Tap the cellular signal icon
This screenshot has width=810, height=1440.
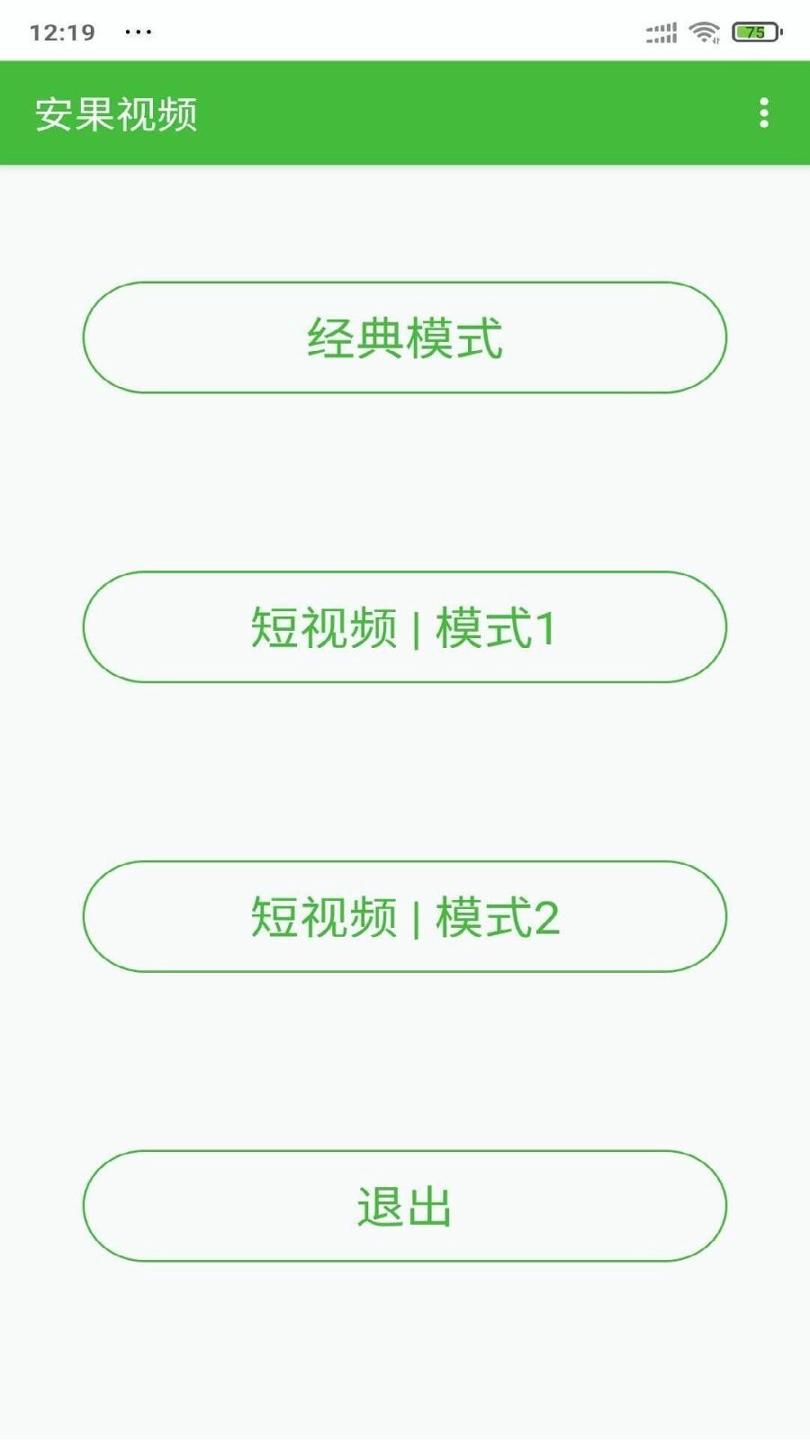[660, 31]
